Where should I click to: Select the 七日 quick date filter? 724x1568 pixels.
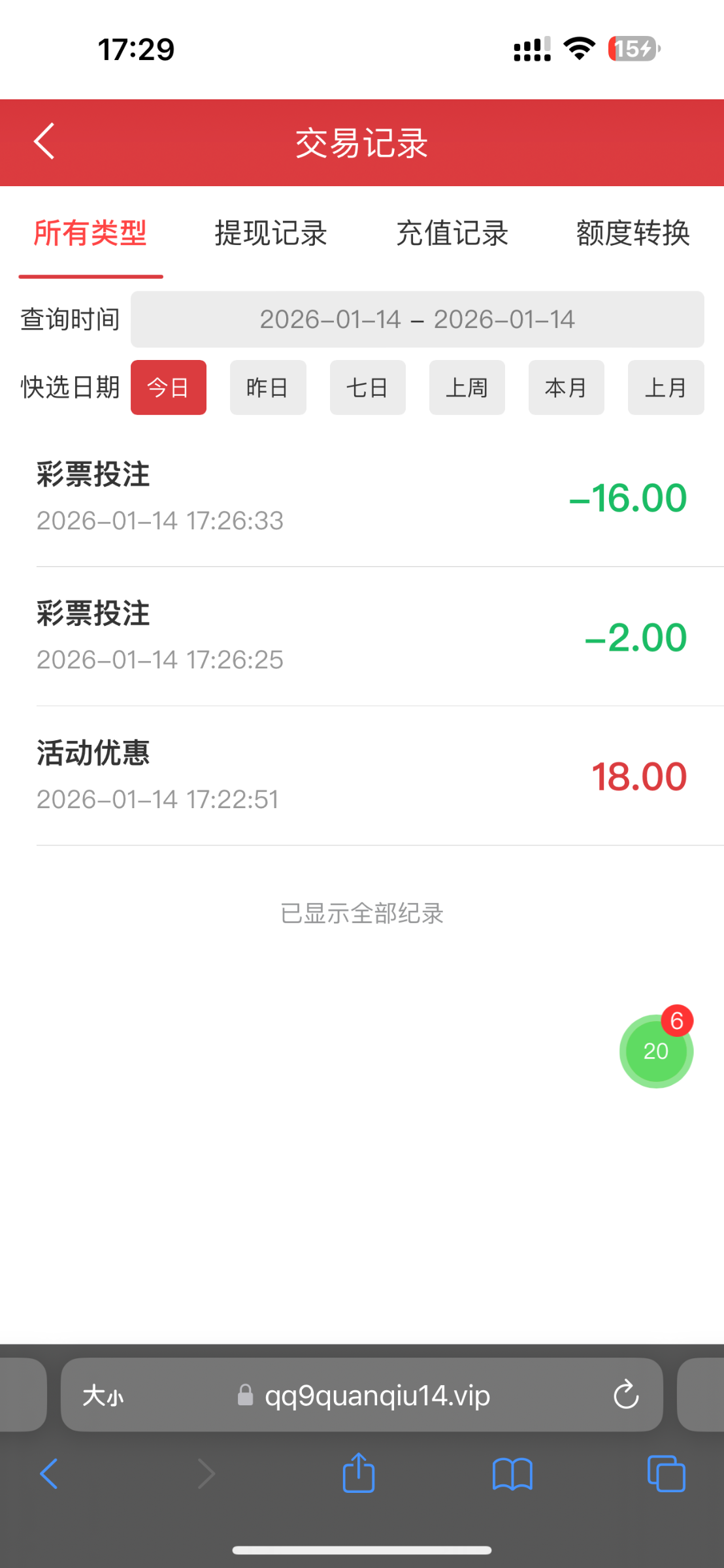[x=367, y=387]
